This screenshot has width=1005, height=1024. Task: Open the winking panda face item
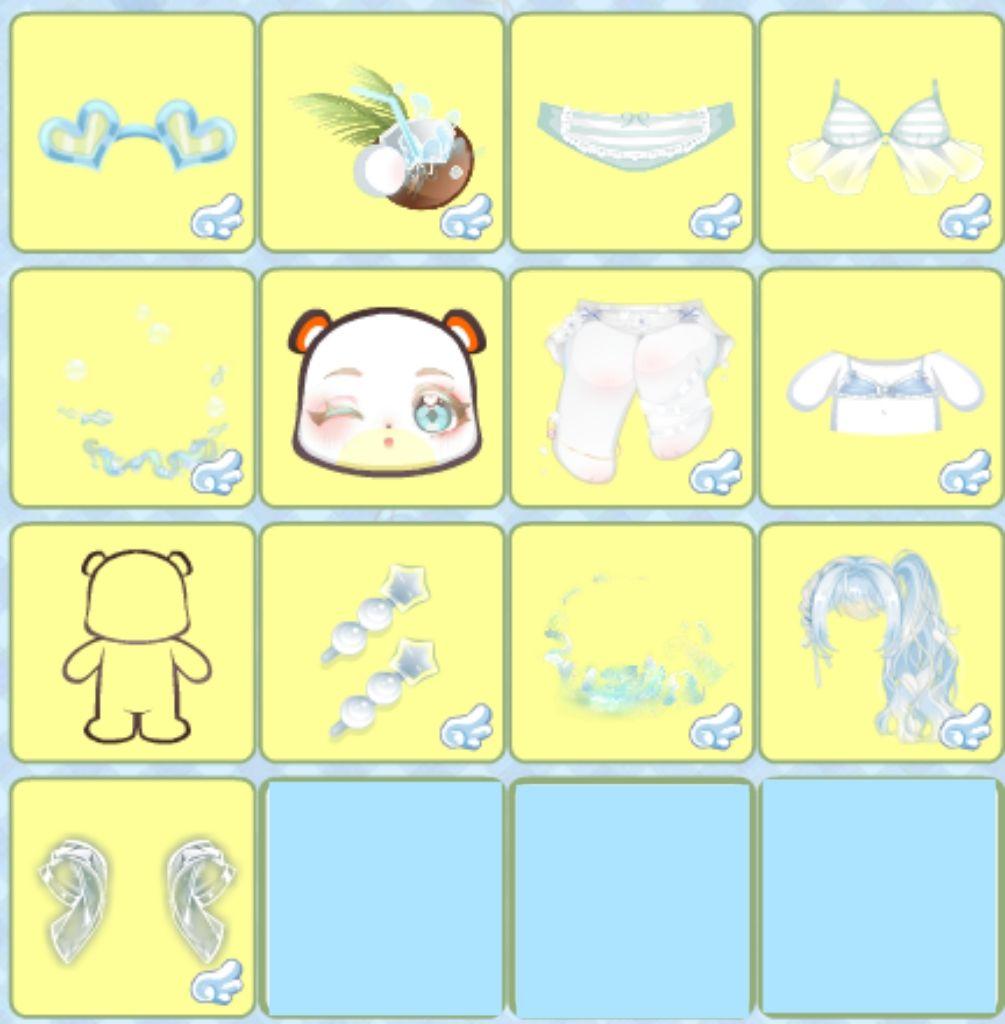[382, 387]
